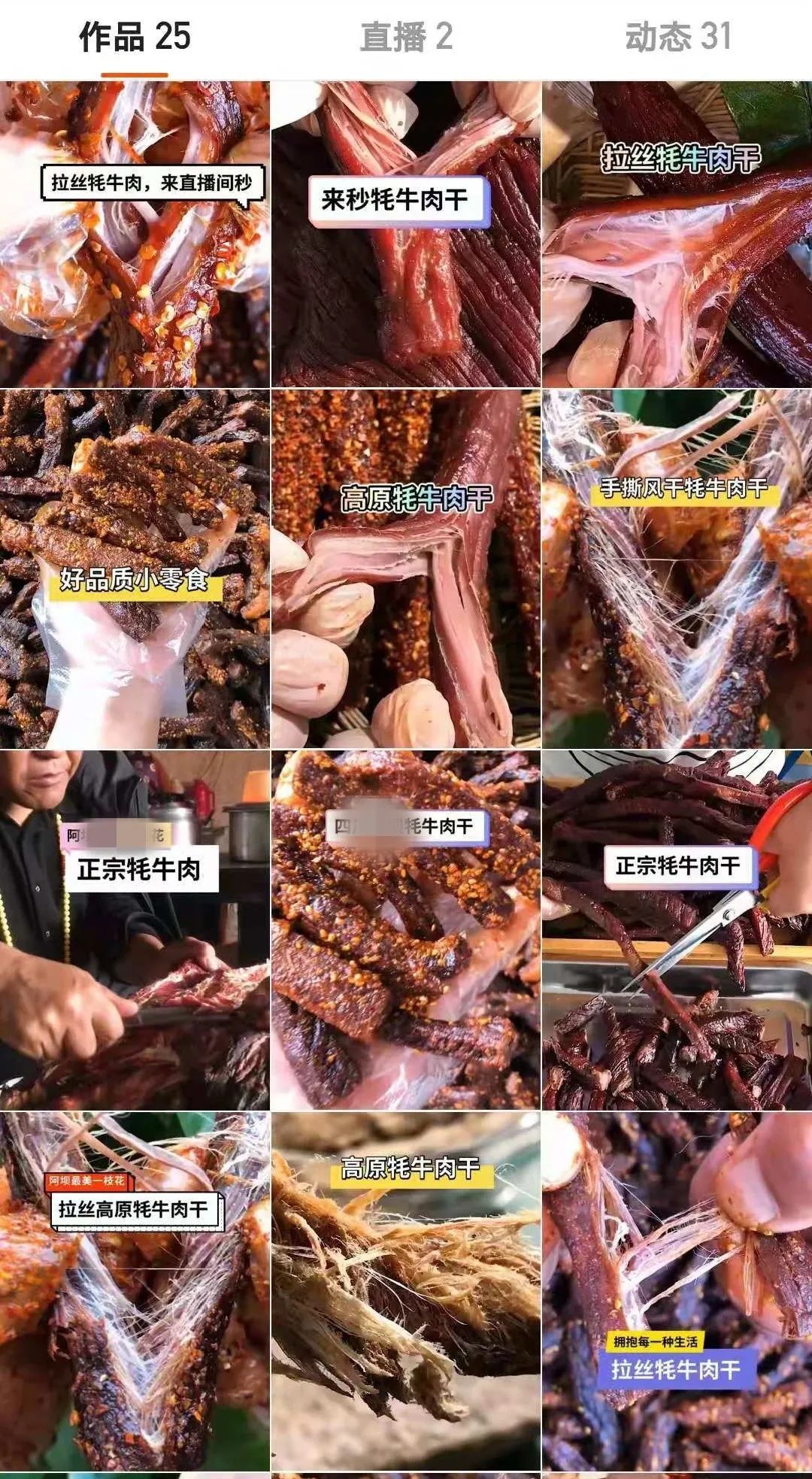Screen dimensions: 812x1479
Task: Open the 动态 31 tab
Action: pos(677,38)
